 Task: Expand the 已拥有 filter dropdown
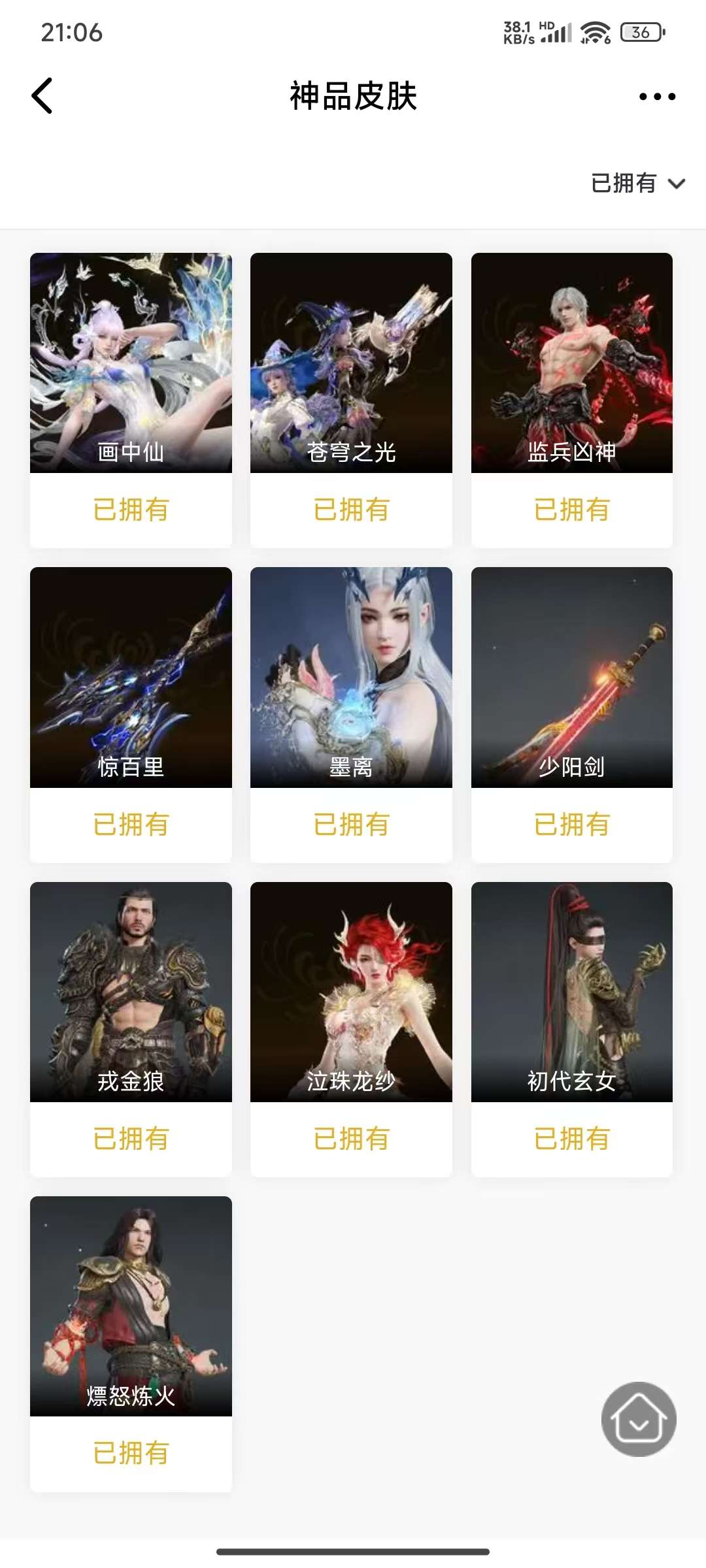(x=637, y=184)
